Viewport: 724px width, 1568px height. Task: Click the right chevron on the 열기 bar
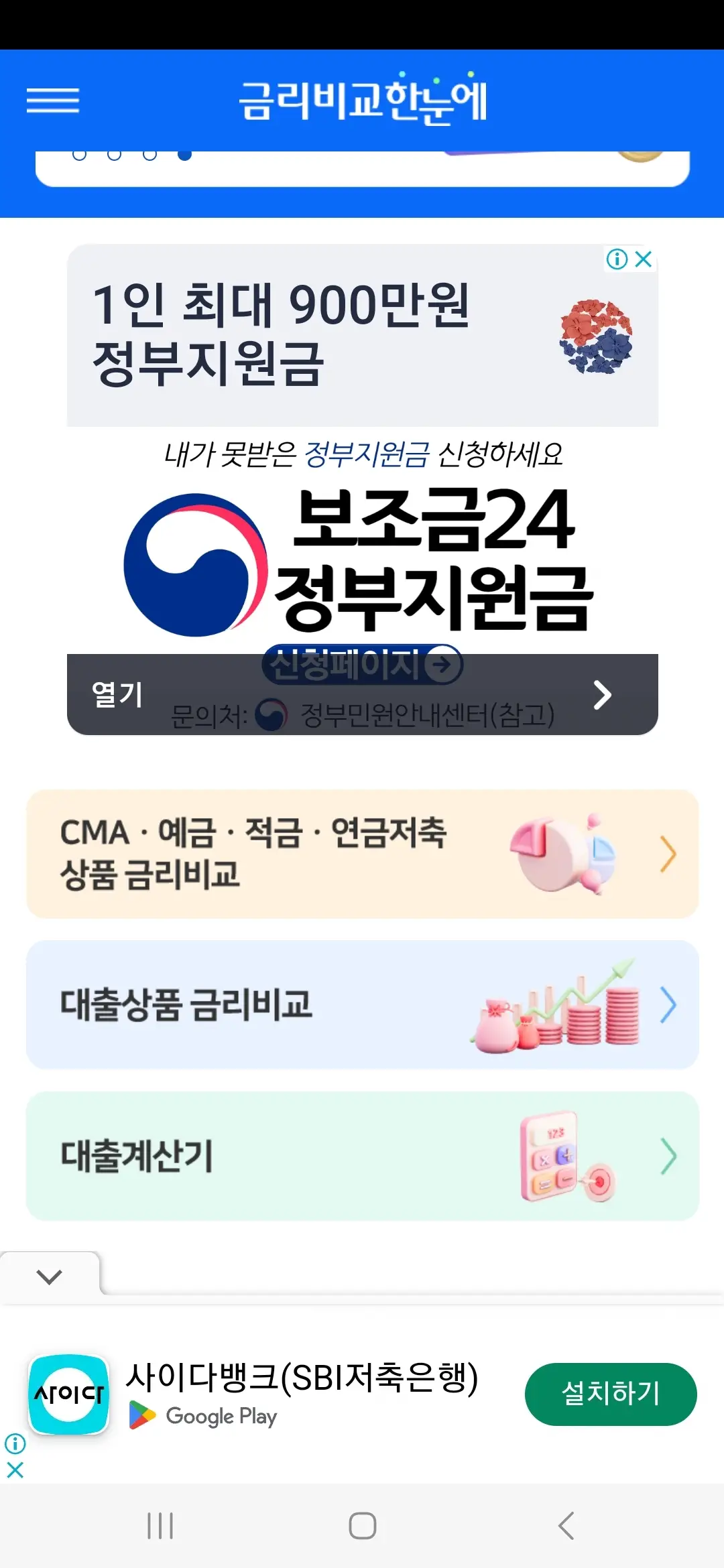[602, 696]
